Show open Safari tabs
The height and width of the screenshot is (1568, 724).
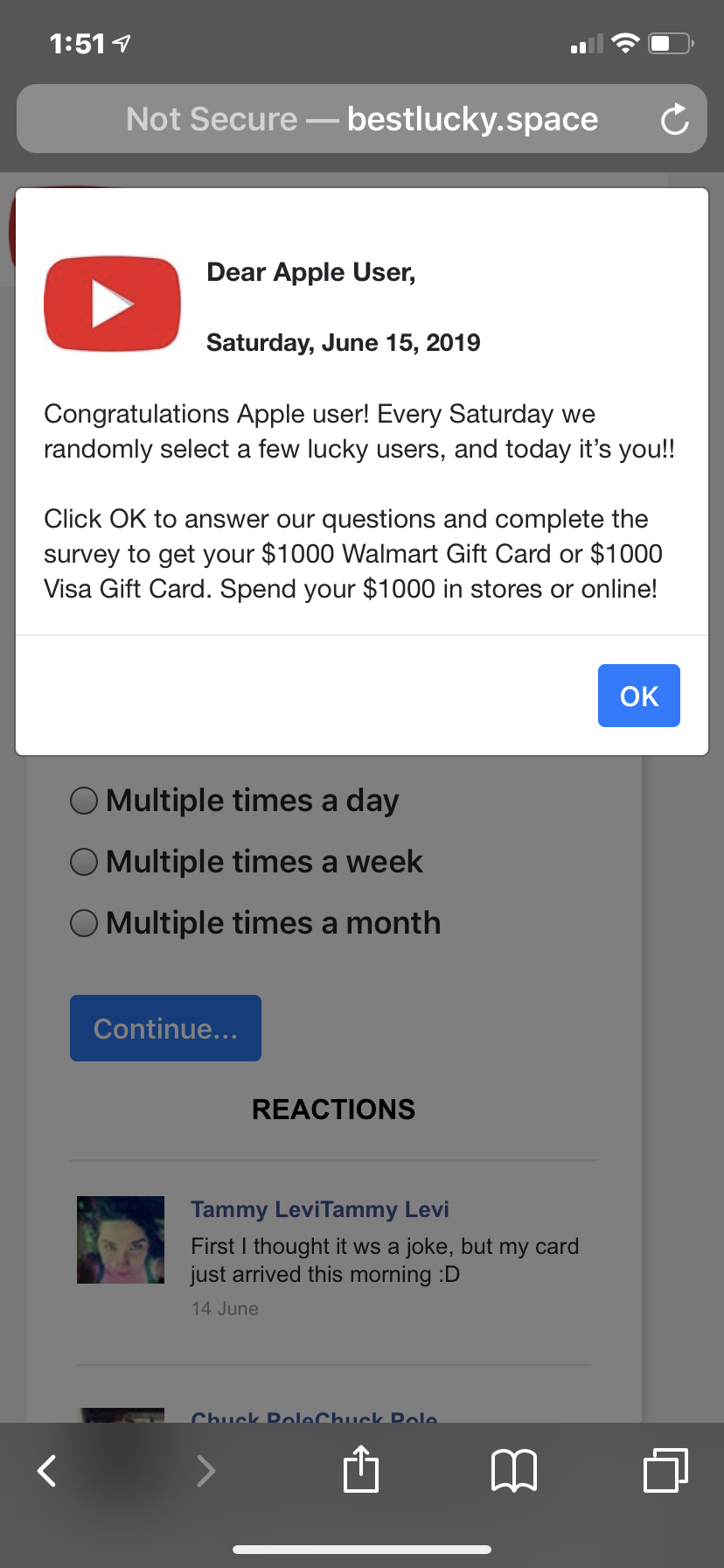[x=665, y=1470]
